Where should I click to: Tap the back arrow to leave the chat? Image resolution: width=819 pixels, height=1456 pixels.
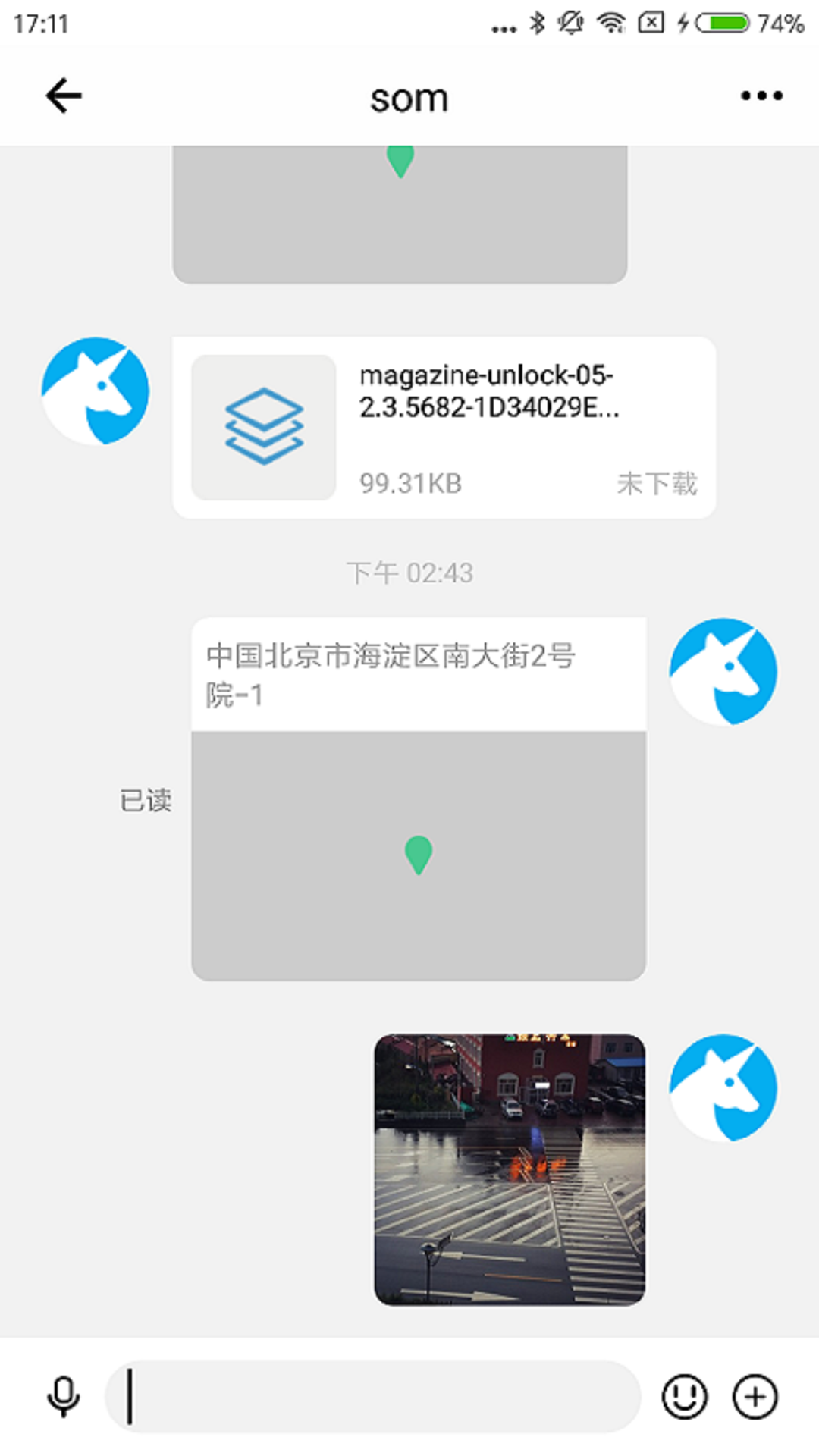(64, 95)
